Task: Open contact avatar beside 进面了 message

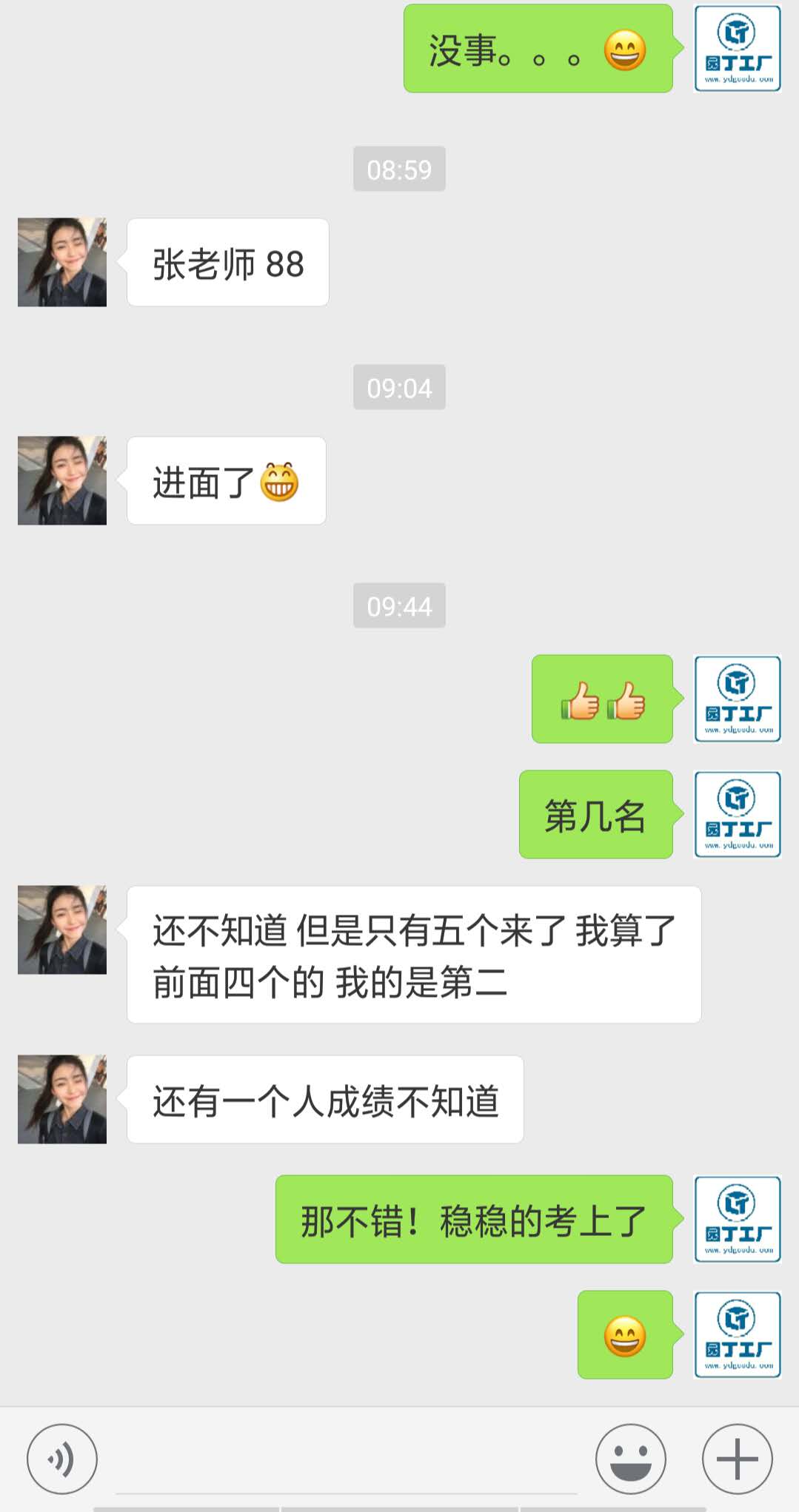Action: coord(62,480)
